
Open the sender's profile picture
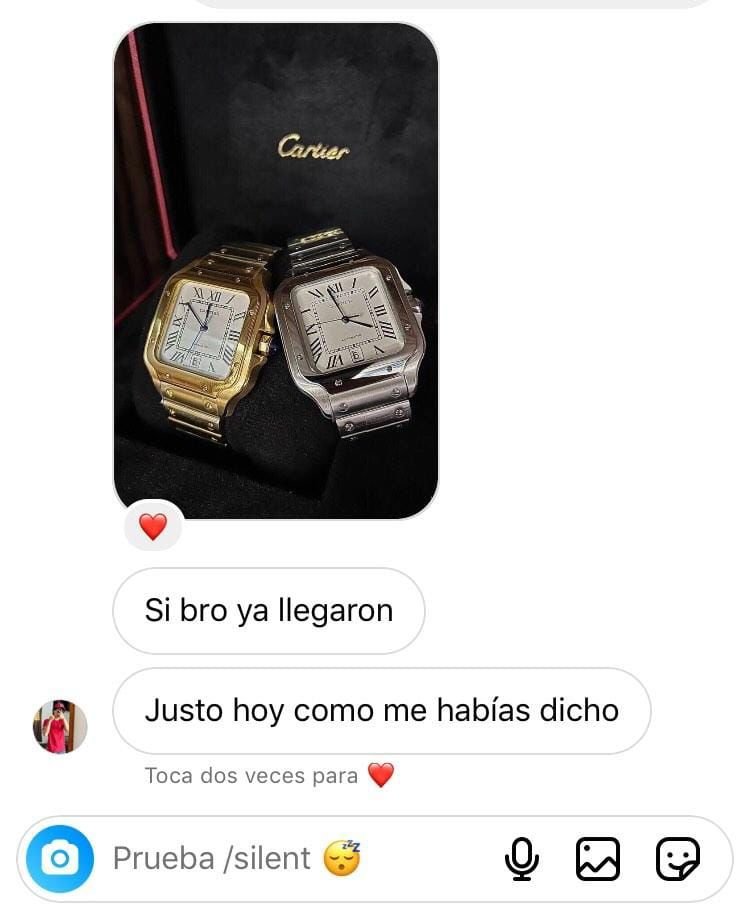(60, 726)
